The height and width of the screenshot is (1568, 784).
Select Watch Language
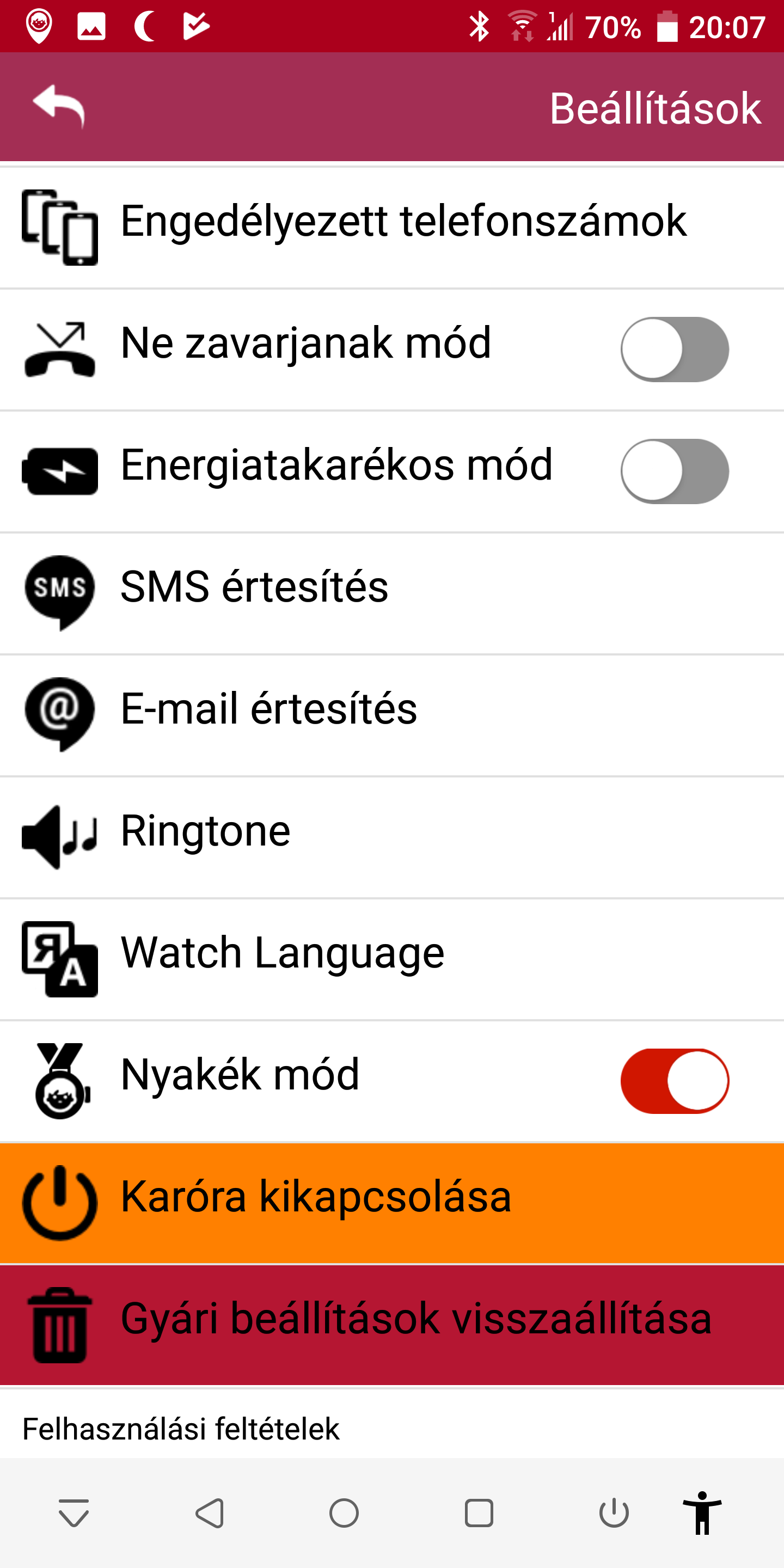(x=392, y=959)
